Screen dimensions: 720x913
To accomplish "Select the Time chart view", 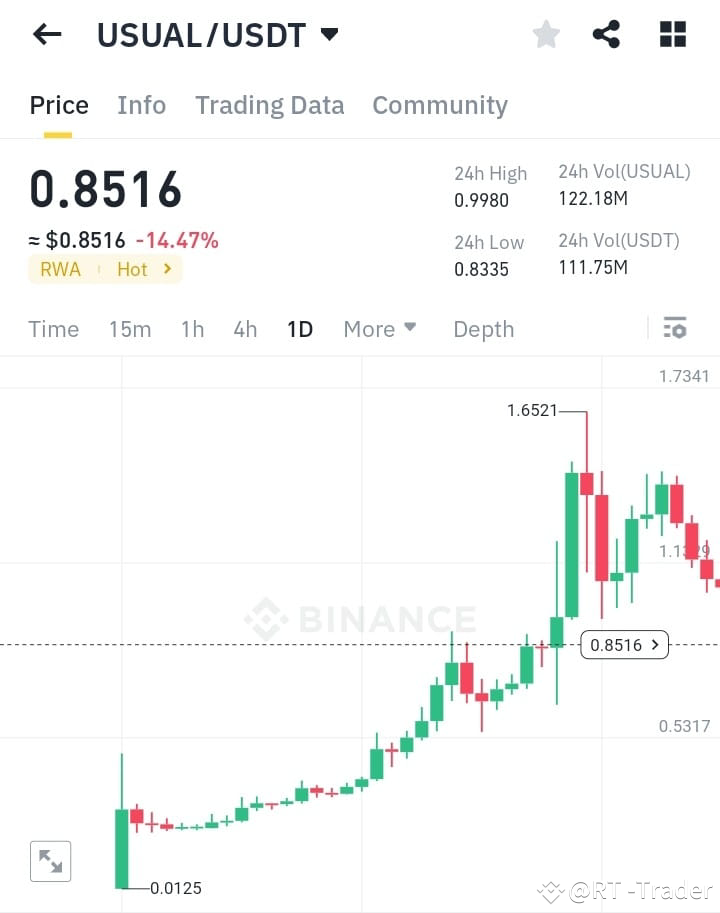I will coord(53,329).
